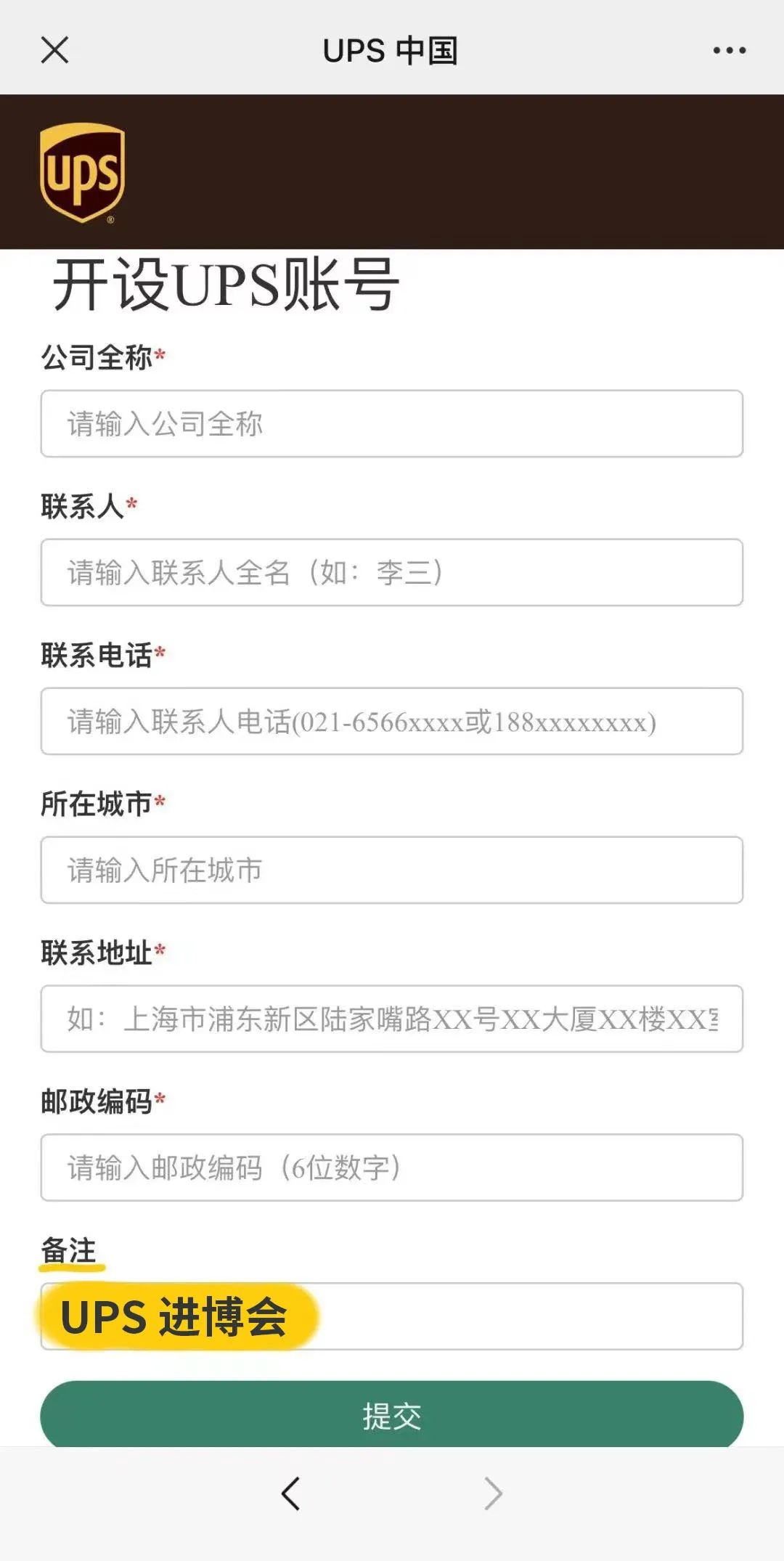Tap the 备注 remarks field
This screenshot has height=1561, width=784.
coord(392,1317)
